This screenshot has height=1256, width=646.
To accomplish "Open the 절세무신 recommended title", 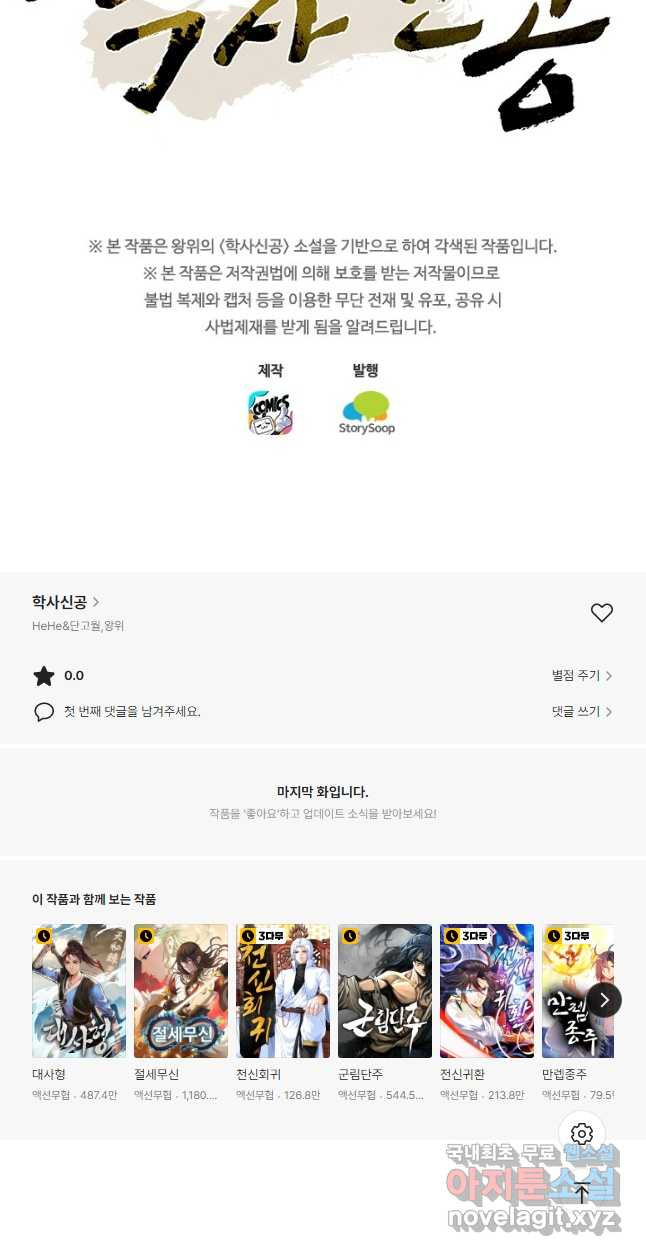I will pyautogui.click(x=181, y=991).
